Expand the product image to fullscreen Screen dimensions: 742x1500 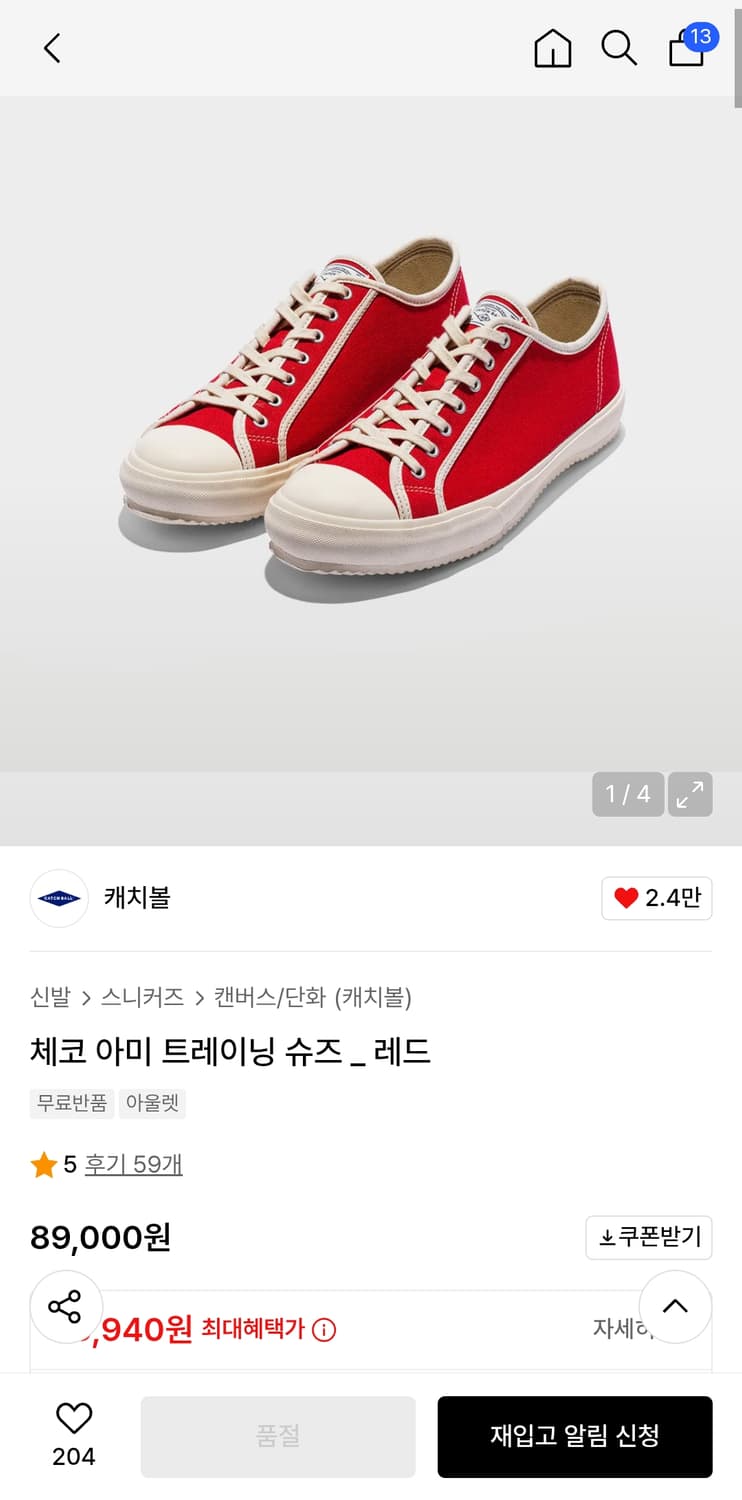690,794
